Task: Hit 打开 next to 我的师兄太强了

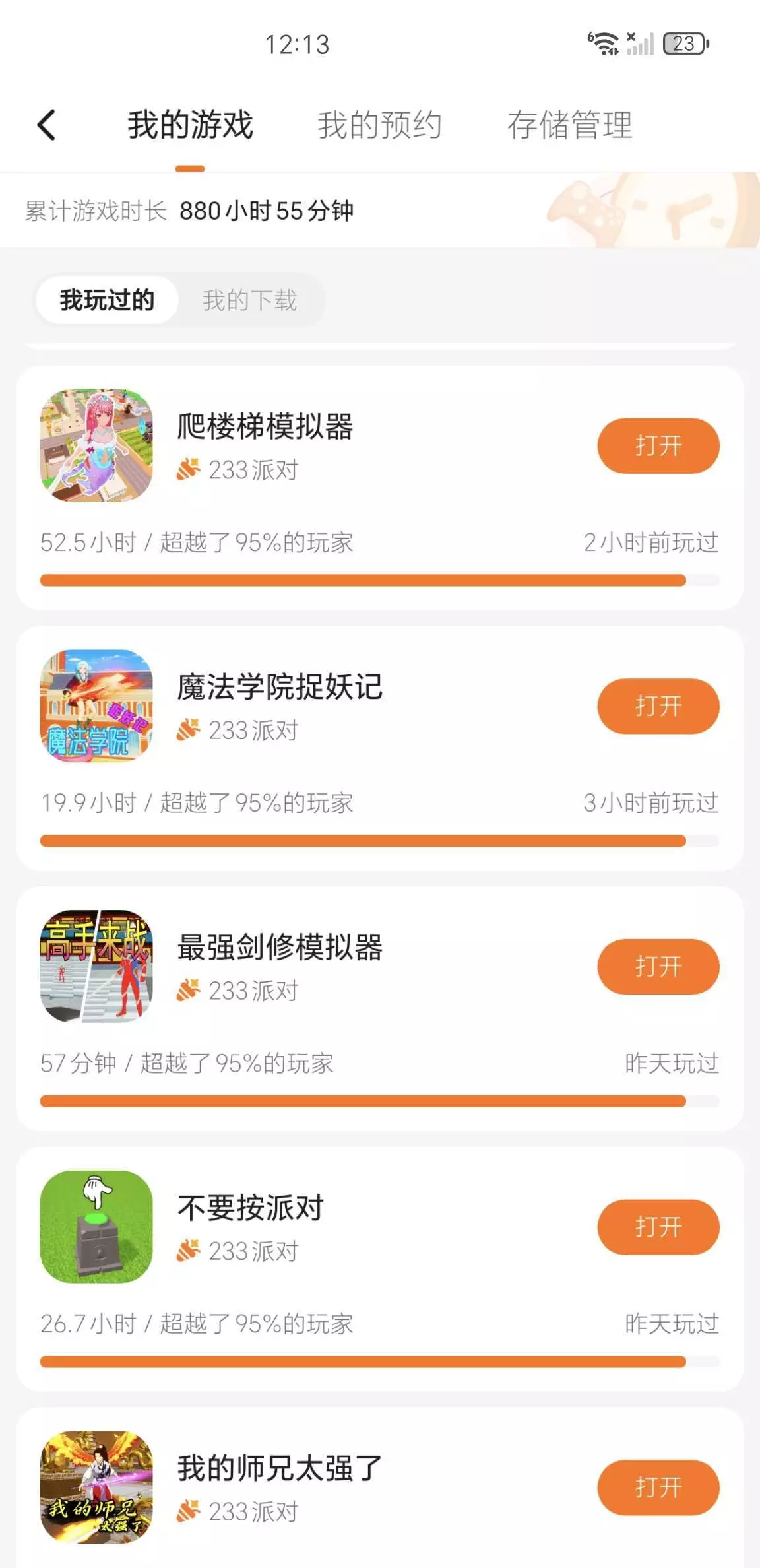Action: click(x=658, y=1487)
